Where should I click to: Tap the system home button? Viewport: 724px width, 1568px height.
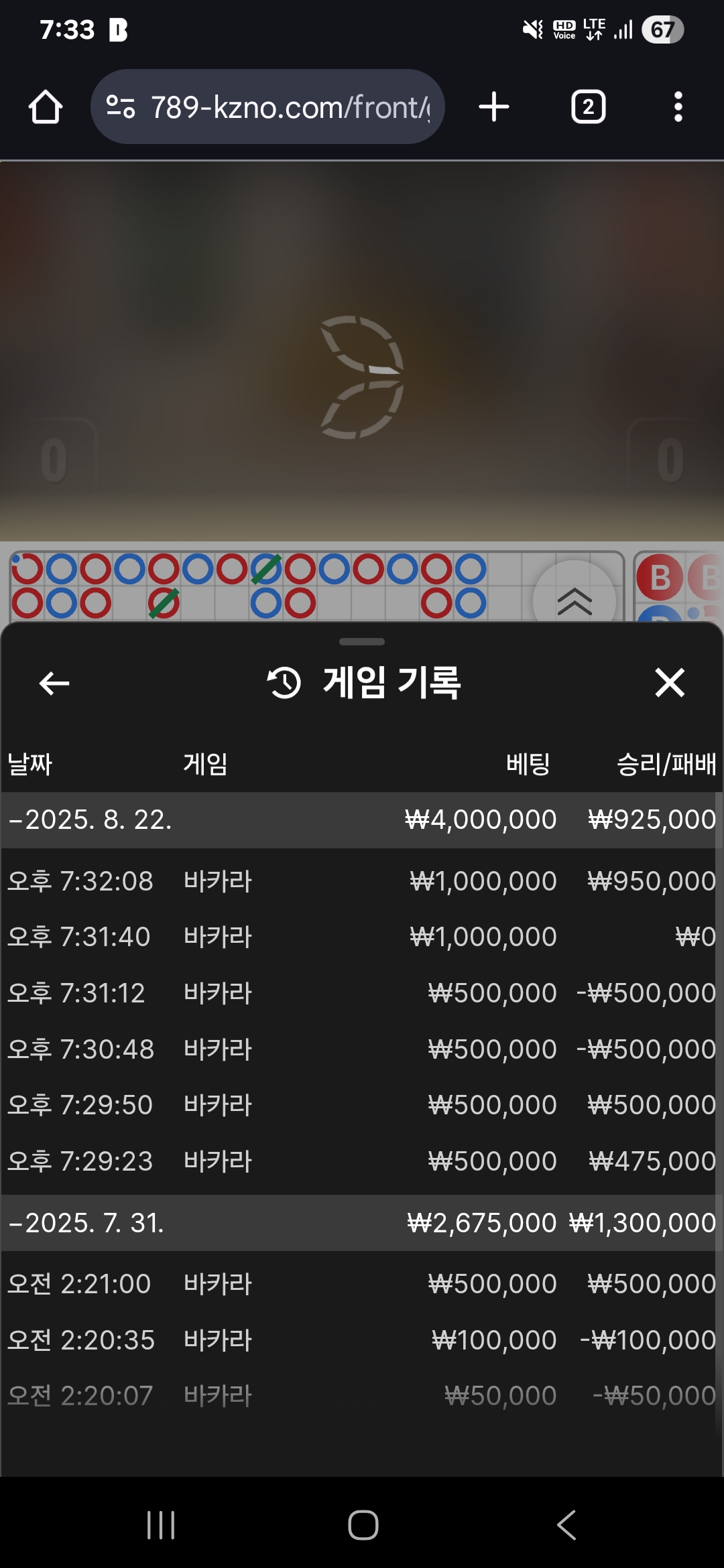[x=363, y=1526]
